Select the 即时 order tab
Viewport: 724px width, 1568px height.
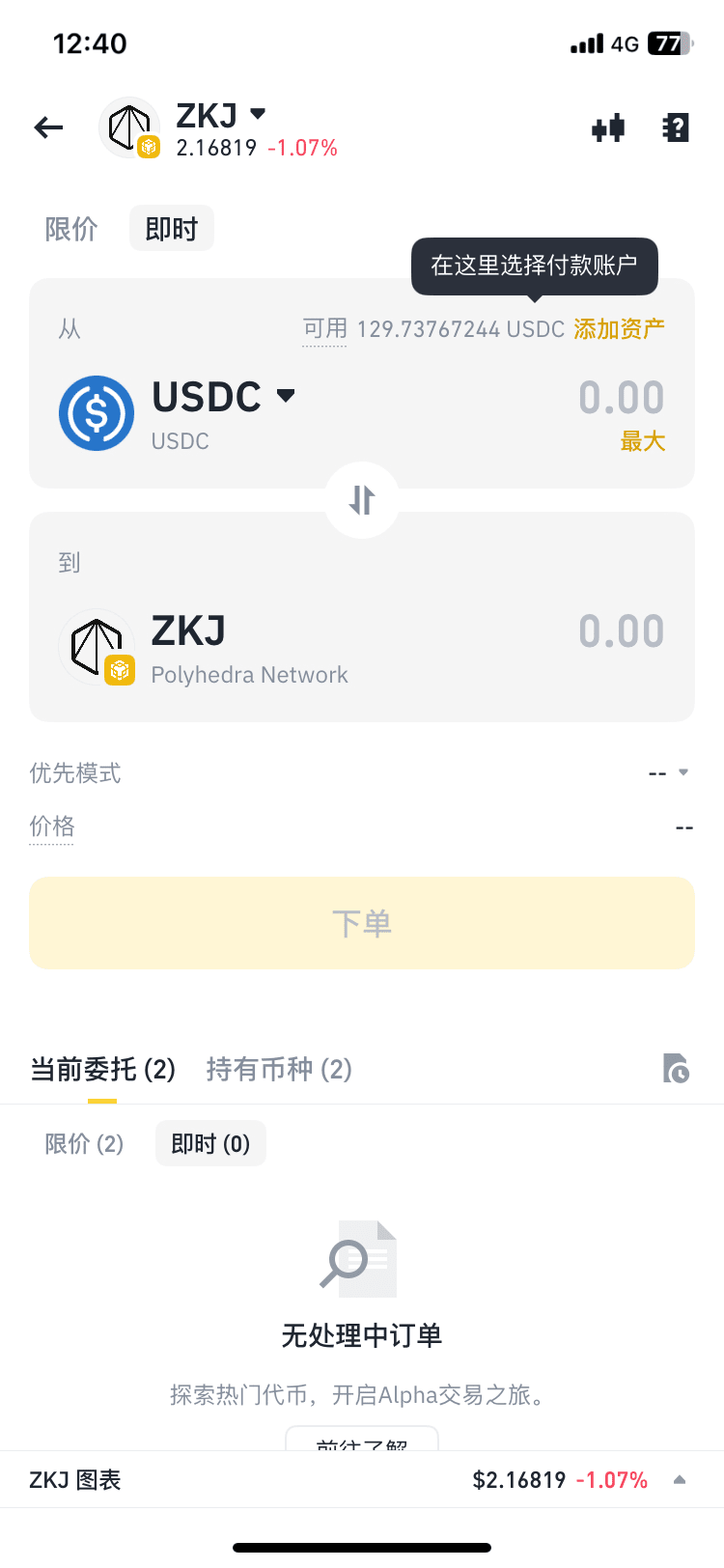172,229
